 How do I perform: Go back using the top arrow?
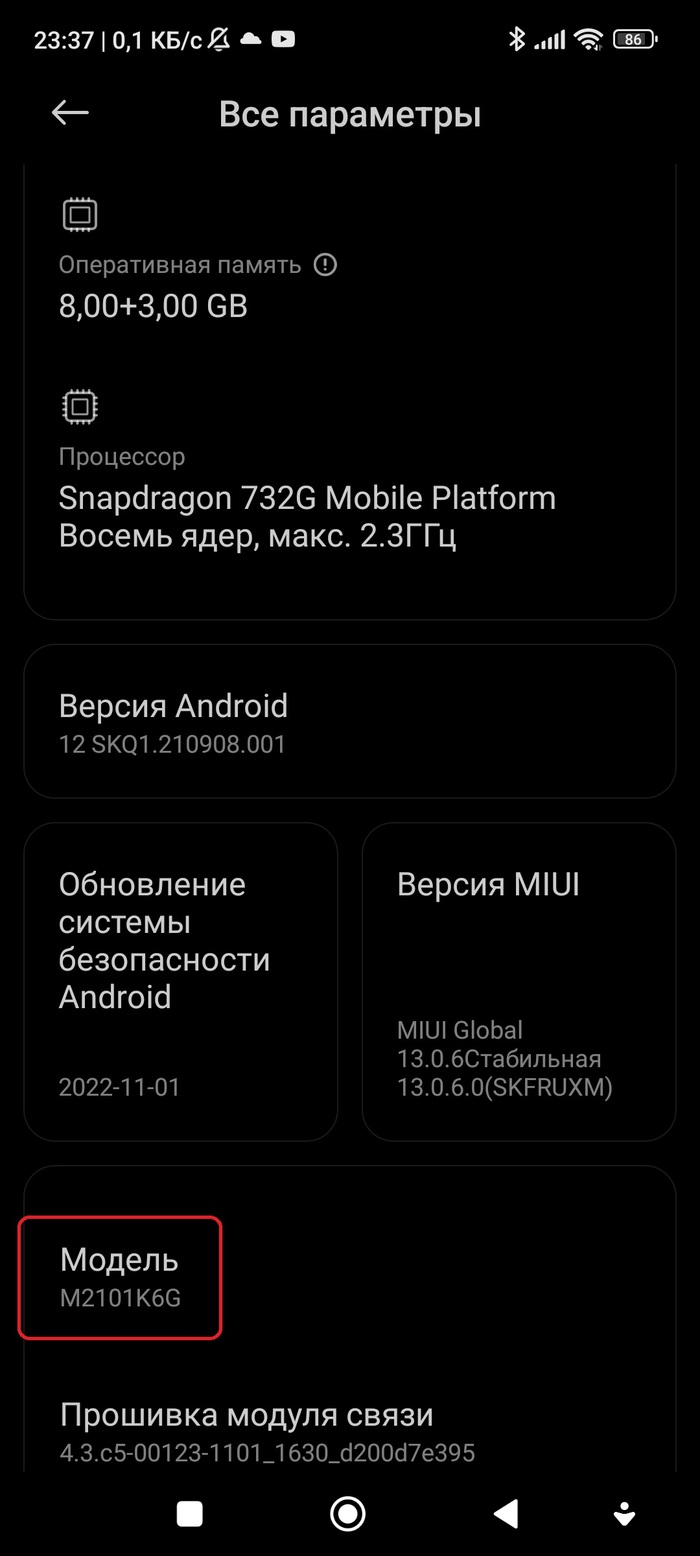[x=70, y=113]
